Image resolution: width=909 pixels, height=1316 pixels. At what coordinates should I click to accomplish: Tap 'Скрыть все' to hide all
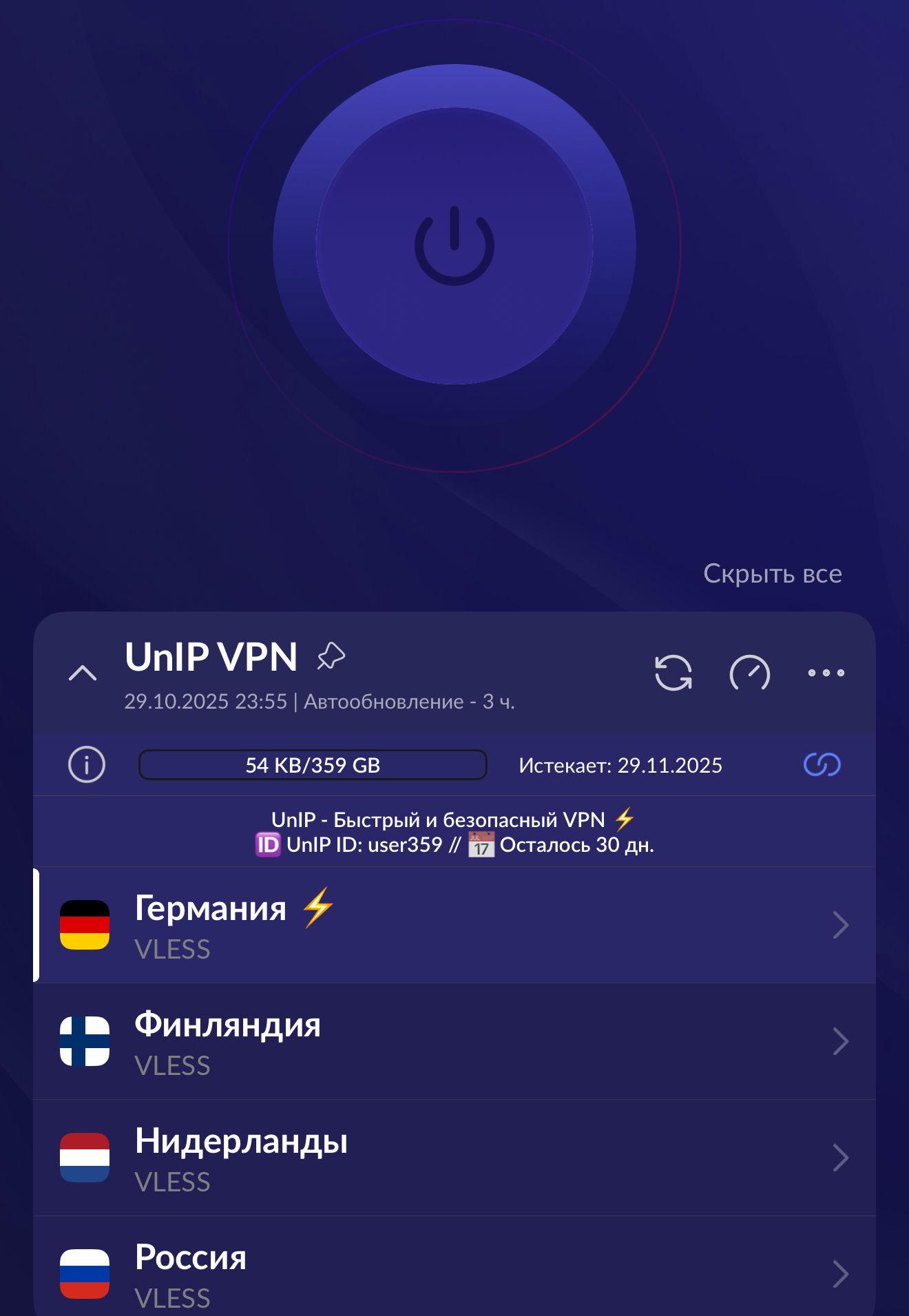point(772,574)
